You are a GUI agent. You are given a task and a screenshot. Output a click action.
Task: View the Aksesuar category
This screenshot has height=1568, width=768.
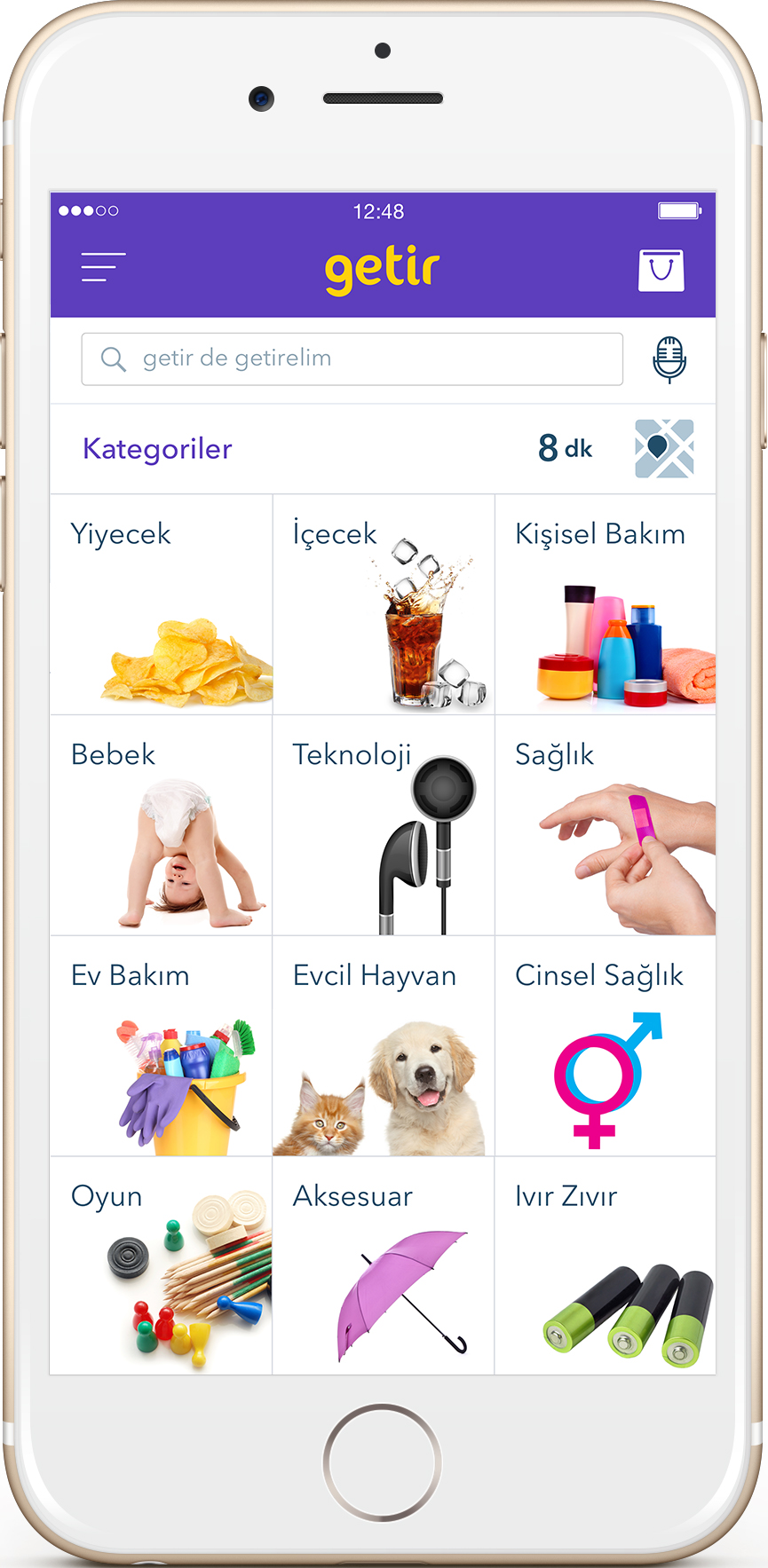point(383,1266)
